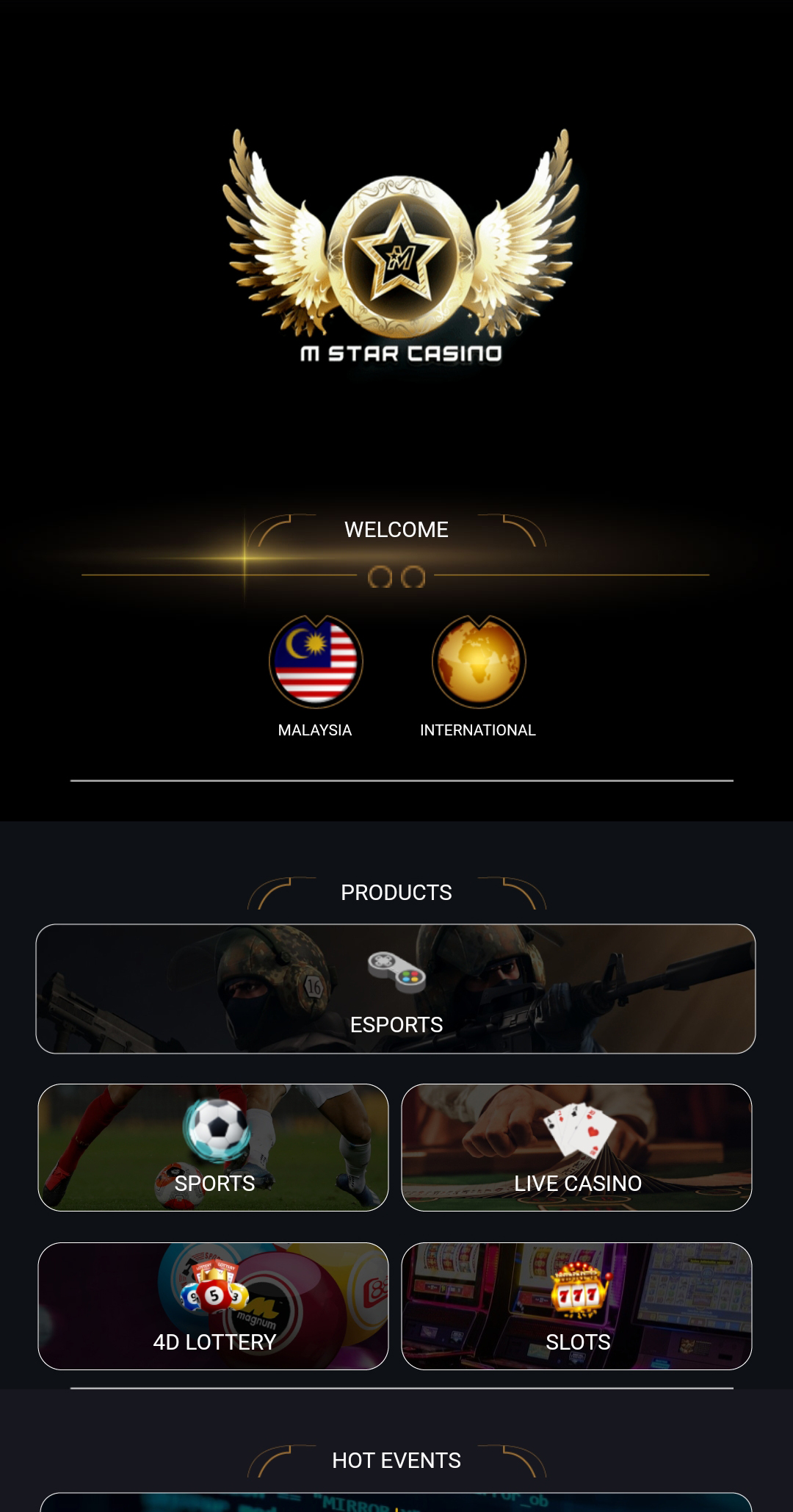Open the Esports product card
793x1512 pixels.
coord(396,989)
